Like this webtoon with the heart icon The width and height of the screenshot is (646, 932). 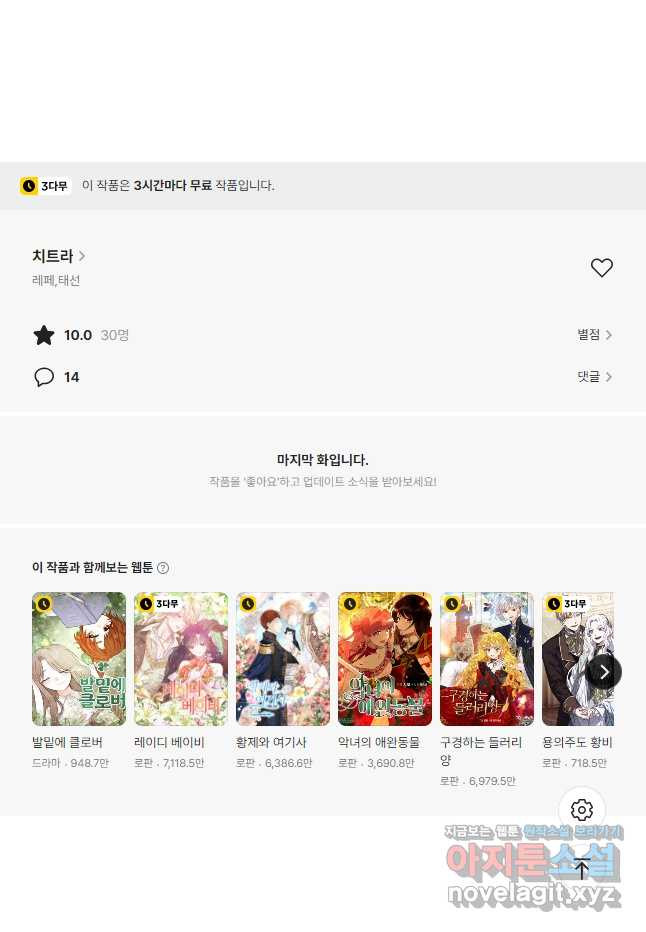click(601, 268)
